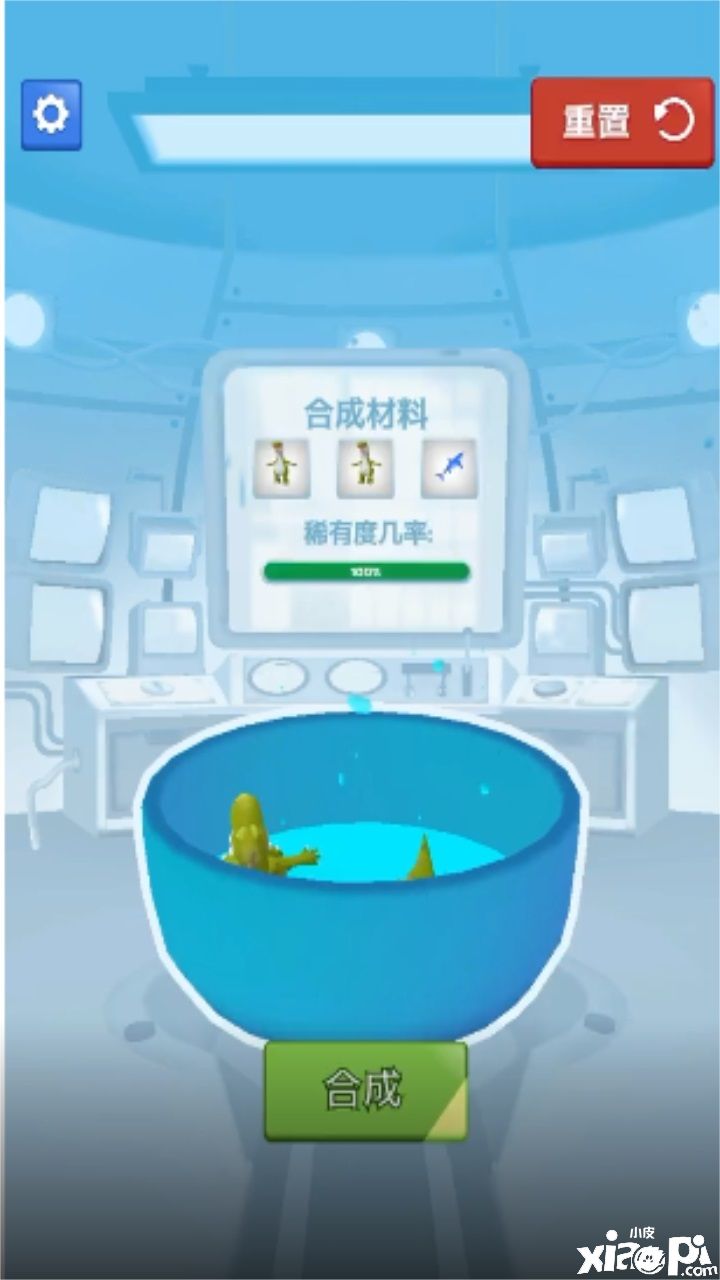Tap the green 合成 synthesize button

click(365, 1091)
